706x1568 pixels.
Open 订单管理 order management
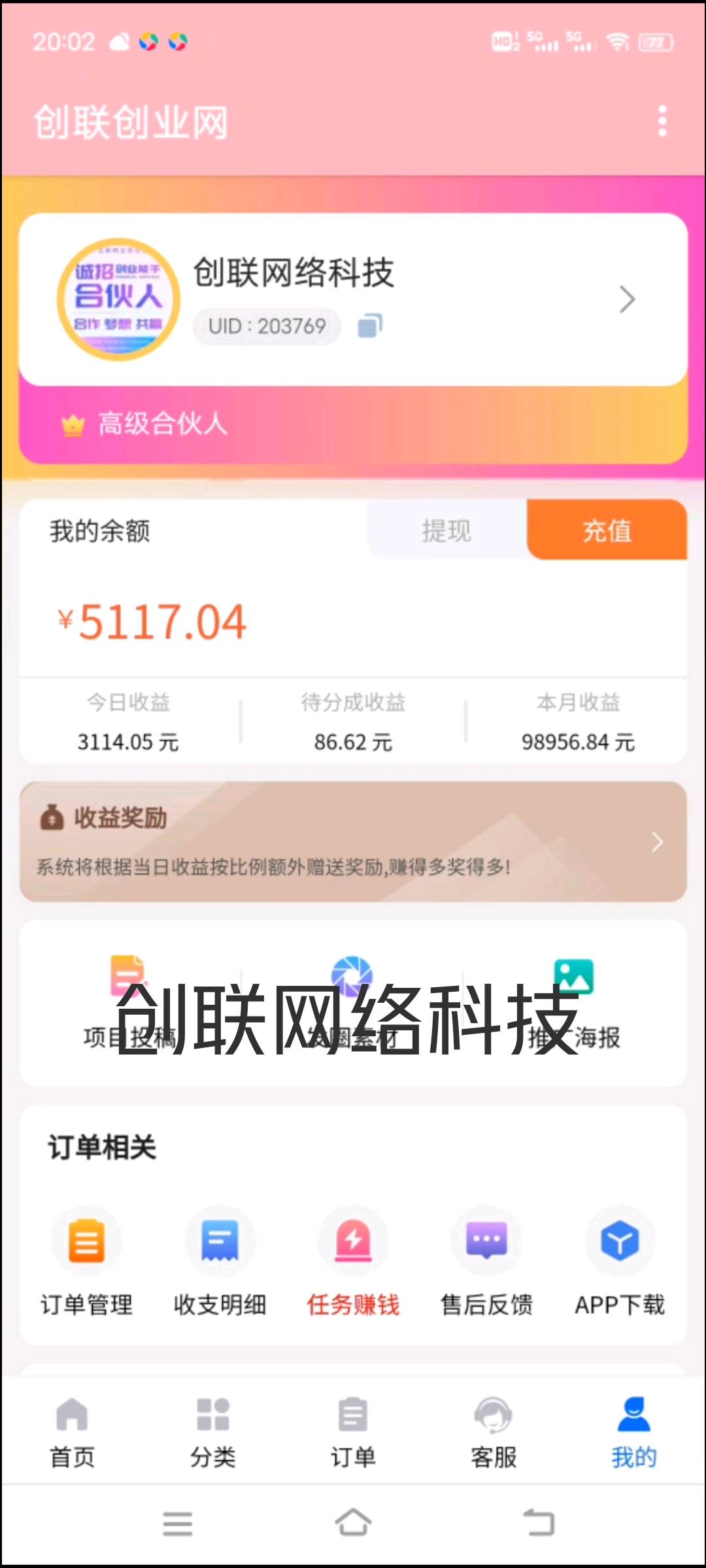pos(87,1261)
